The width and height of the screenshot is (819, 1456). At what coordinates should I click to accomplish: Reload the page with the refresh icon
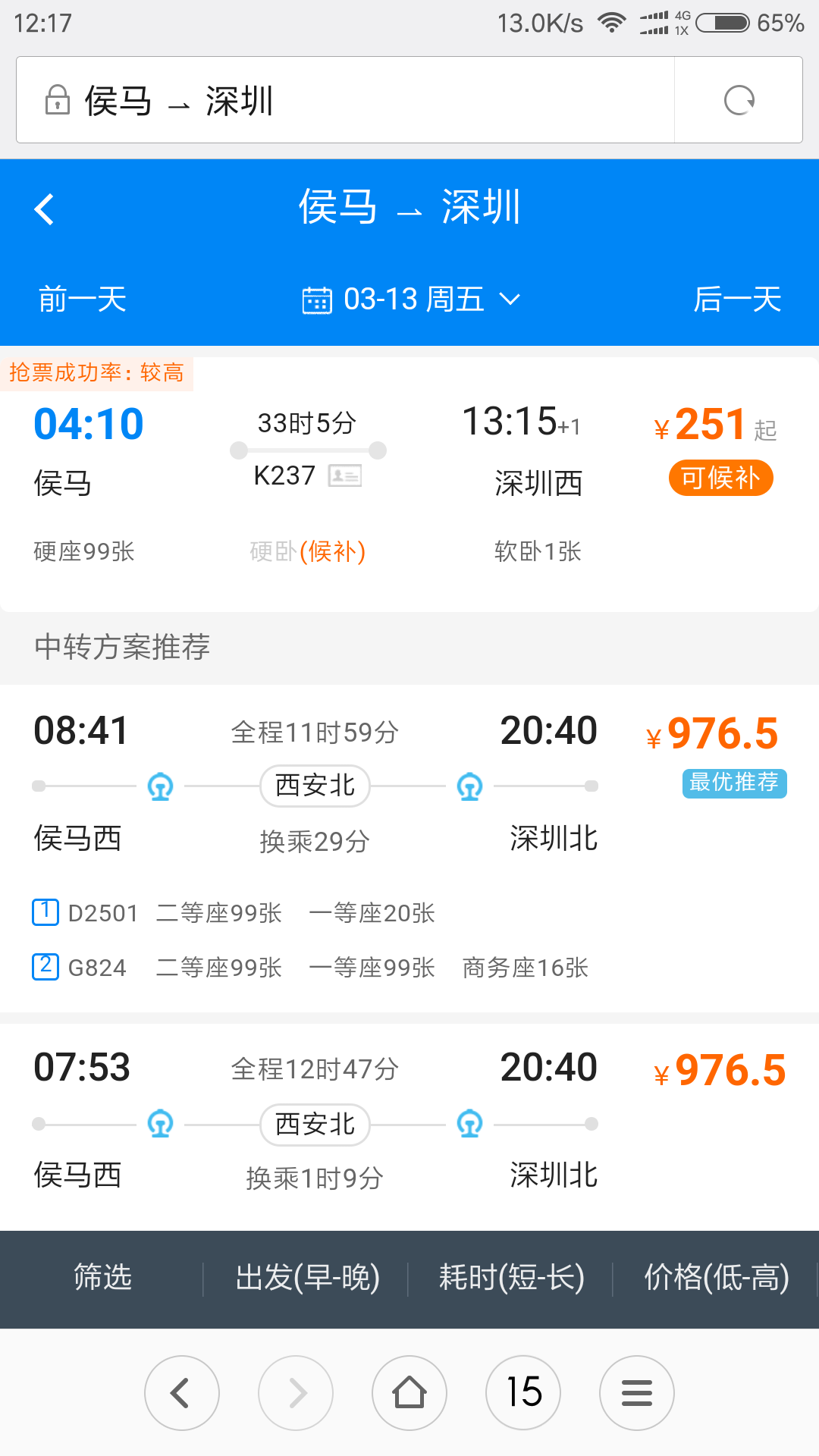click(739, 100)
